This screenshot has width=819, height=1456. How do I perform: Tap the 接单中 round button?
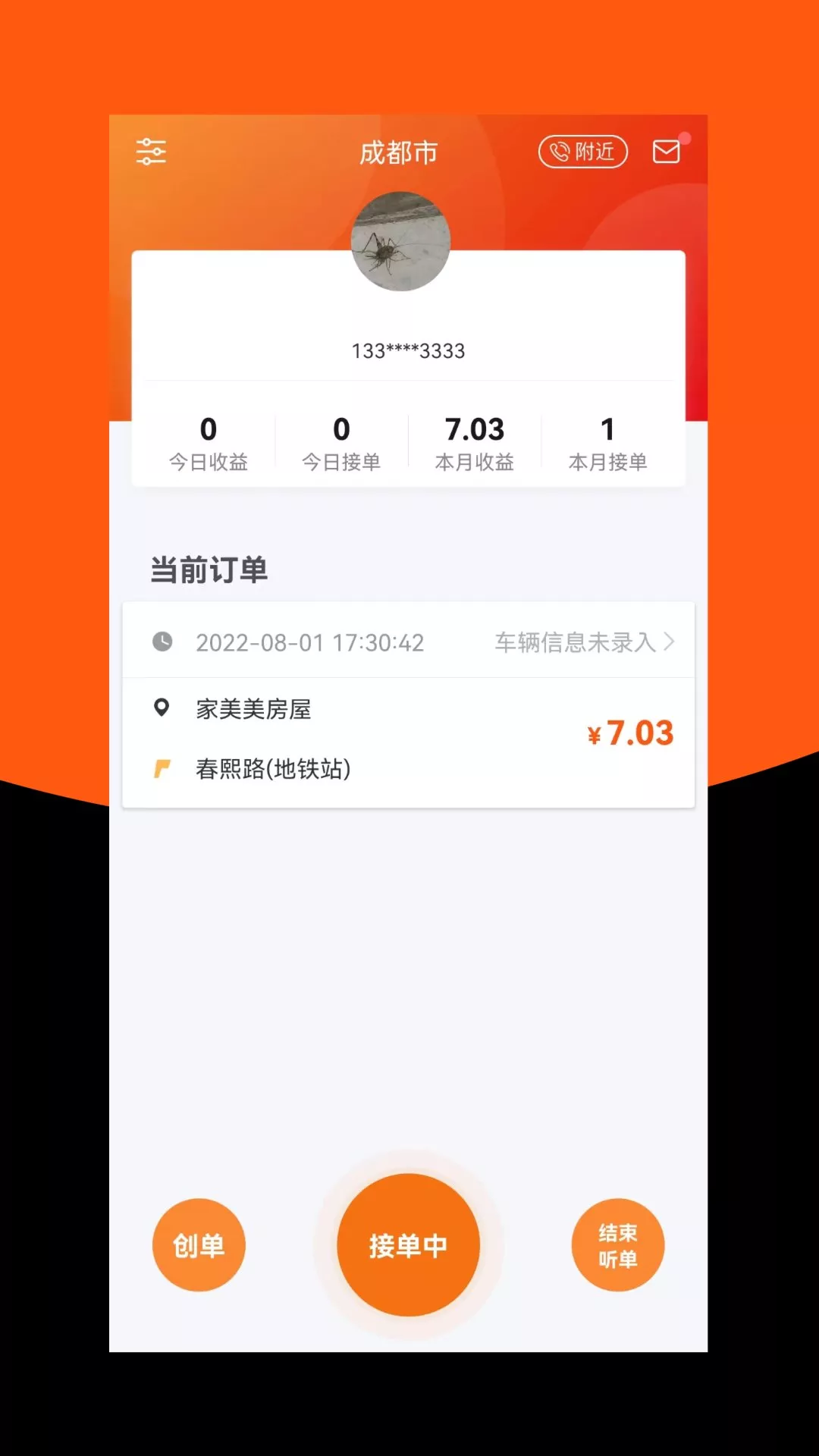[x=408, y=1244]
